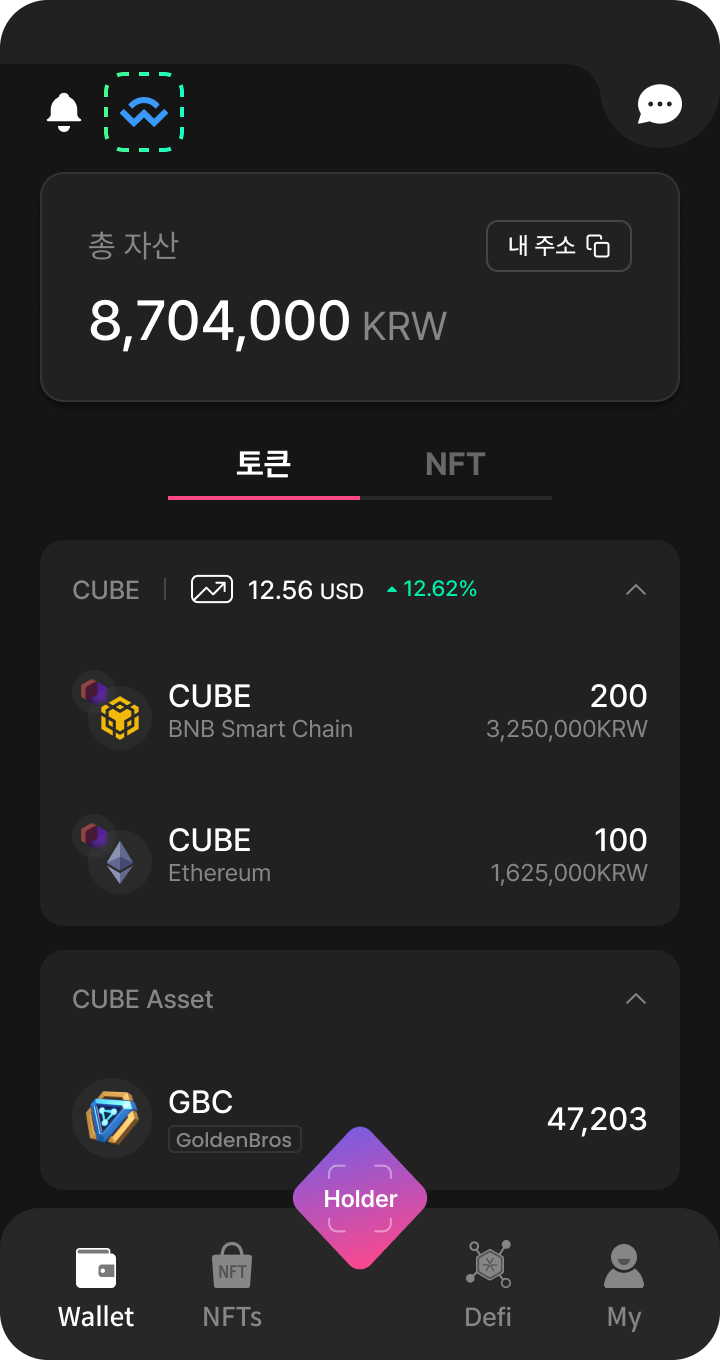Open the notification bell
Viewport: 720px width, 1360px height.
coord(64,110)
